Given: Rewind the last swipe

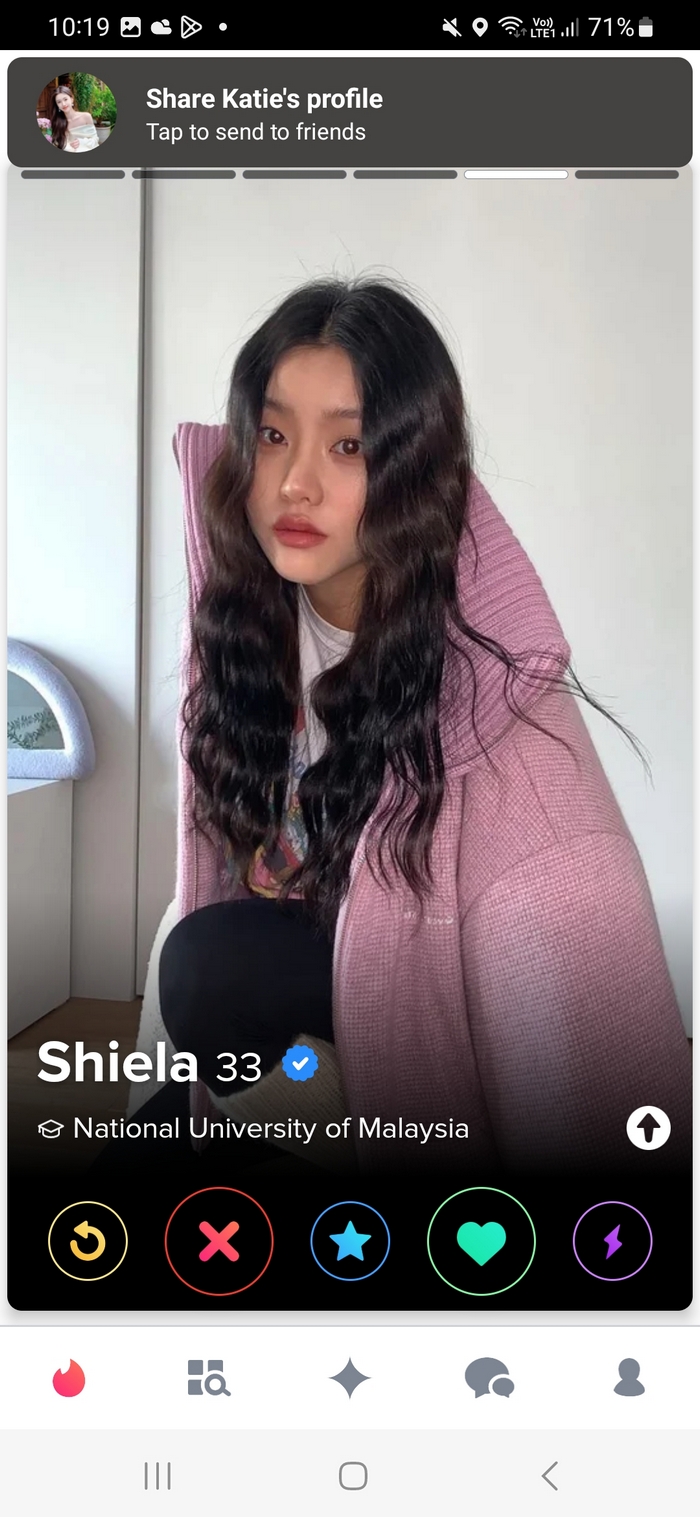Looking at the screenshot, I should 88,1241.
